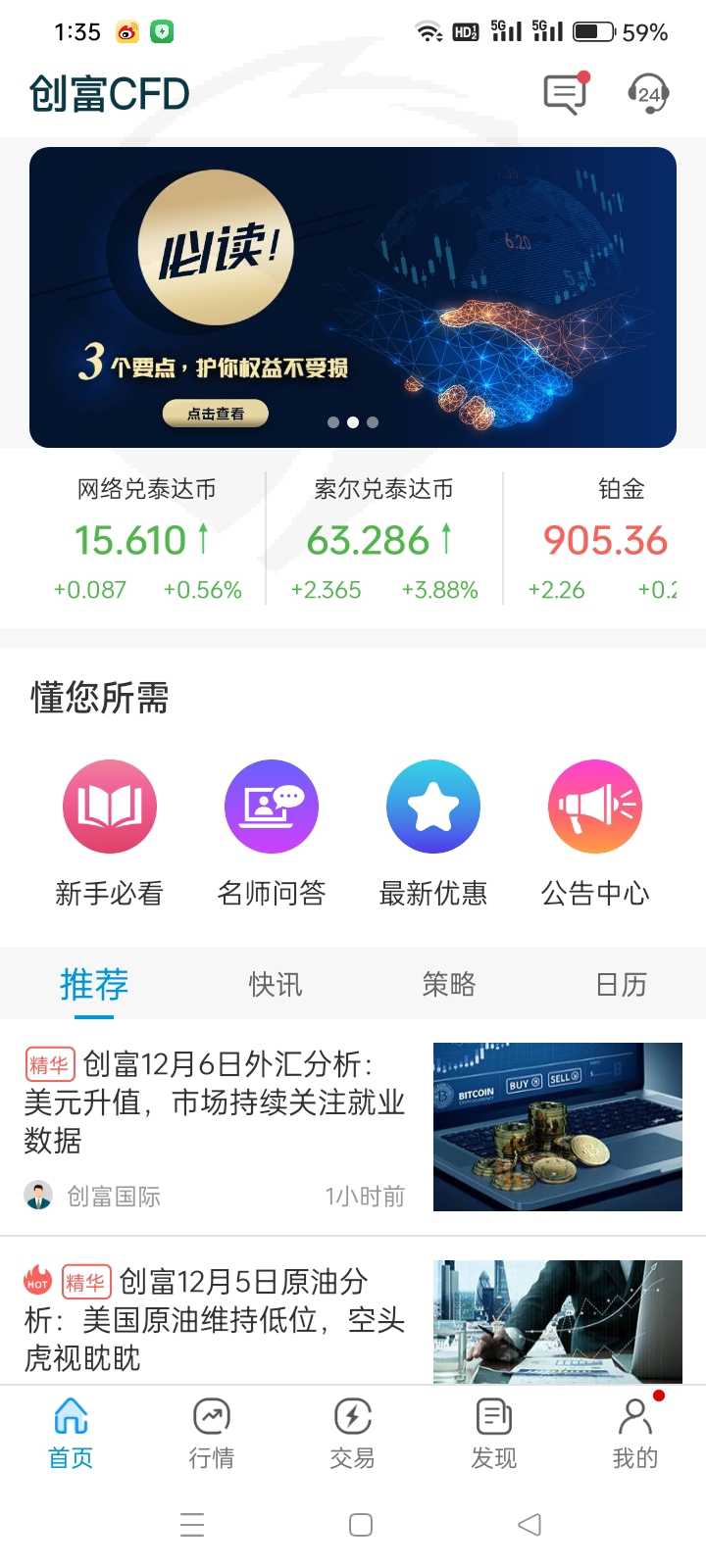The height and width of the screenshot is (1568, 706).
Task: Open 我的 profile tab
Action: 635,1435
